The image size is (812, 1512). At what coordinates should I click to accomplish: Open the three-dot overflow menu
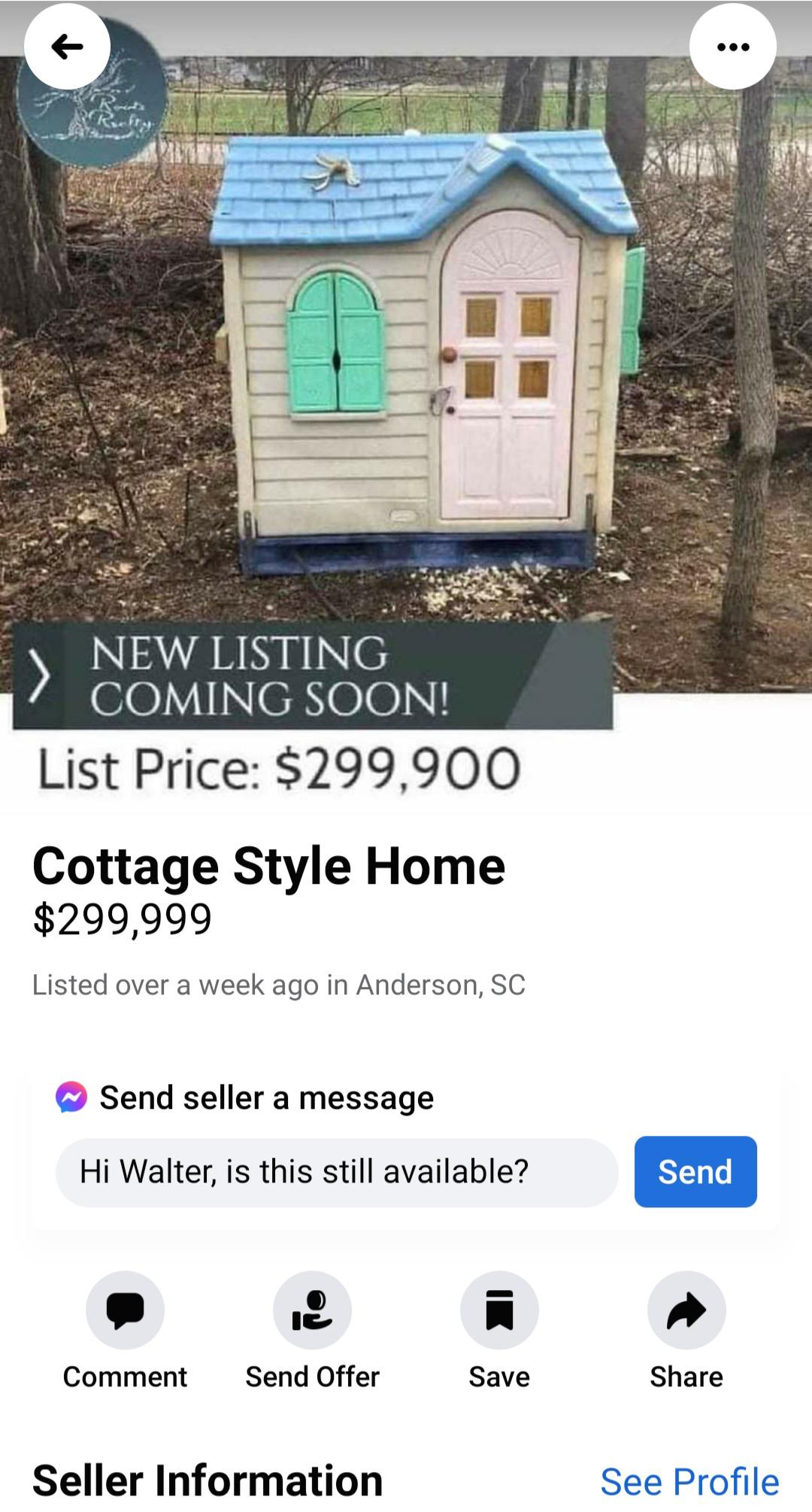[x=732, y=47]
